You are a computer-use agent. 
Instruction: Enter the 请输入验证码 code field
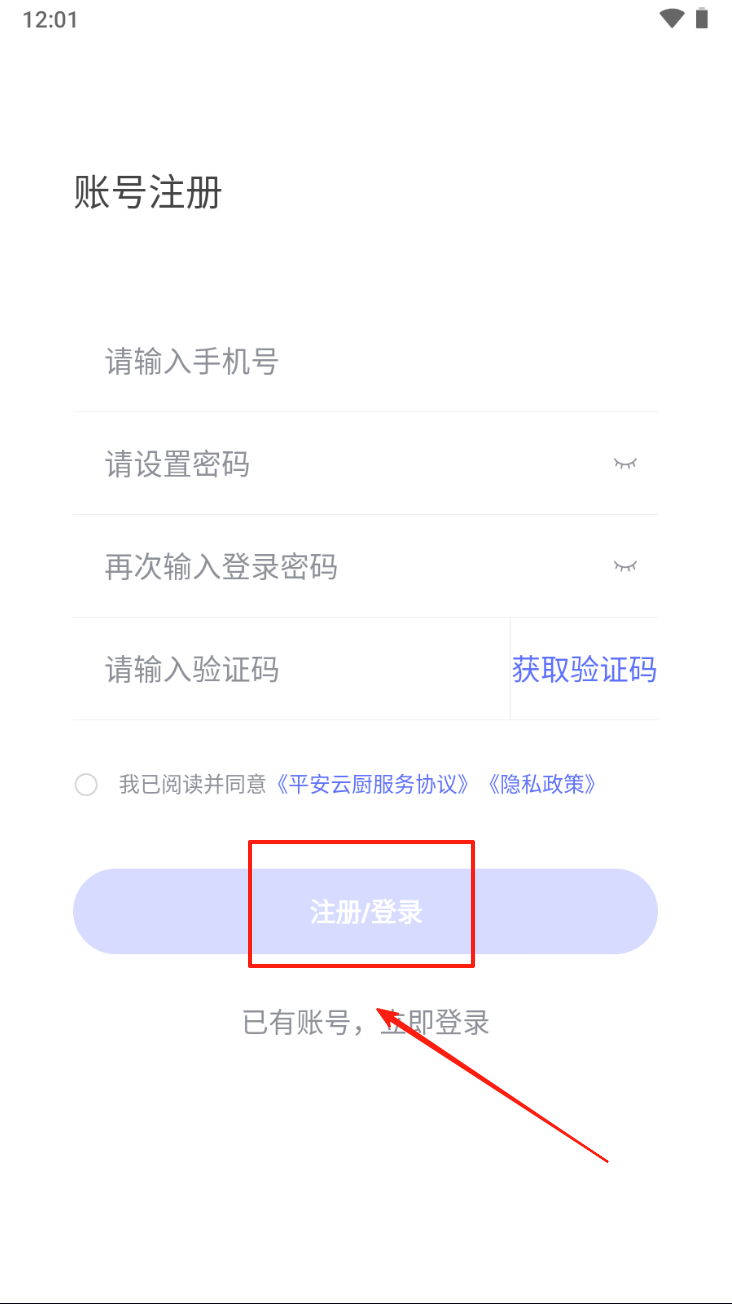290,669
